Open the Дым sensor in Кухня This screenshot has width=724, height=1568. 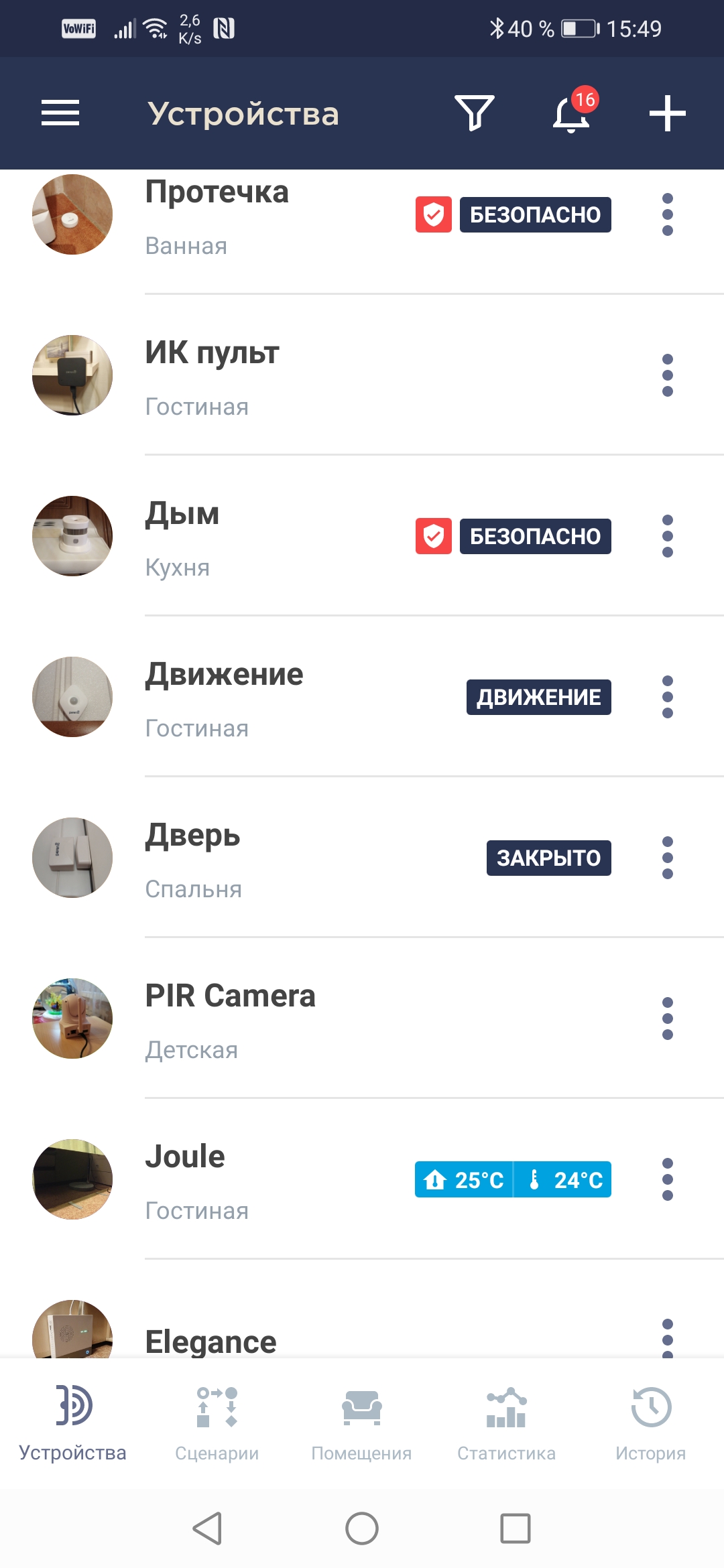click(182, 536)
